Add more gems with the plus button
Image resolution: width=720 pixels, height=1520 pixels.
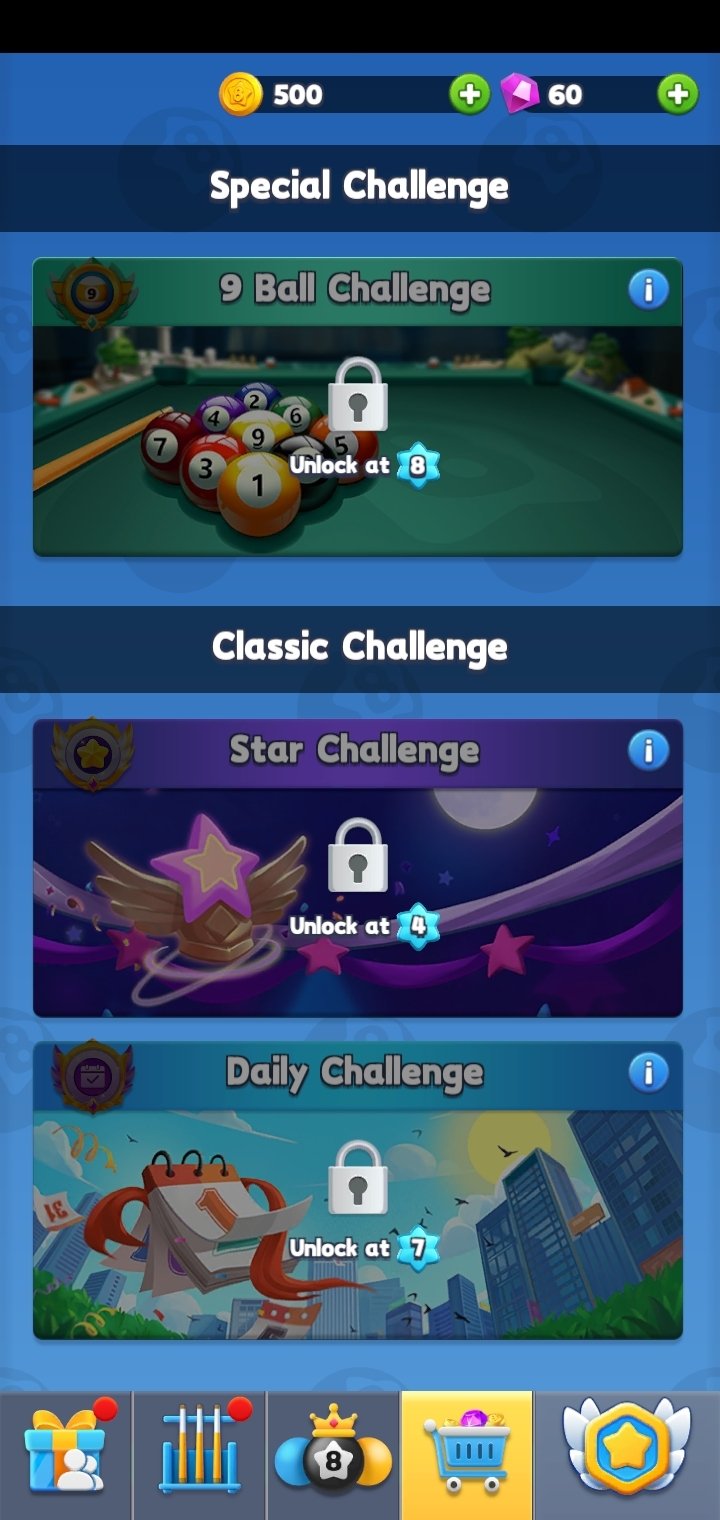677,95
